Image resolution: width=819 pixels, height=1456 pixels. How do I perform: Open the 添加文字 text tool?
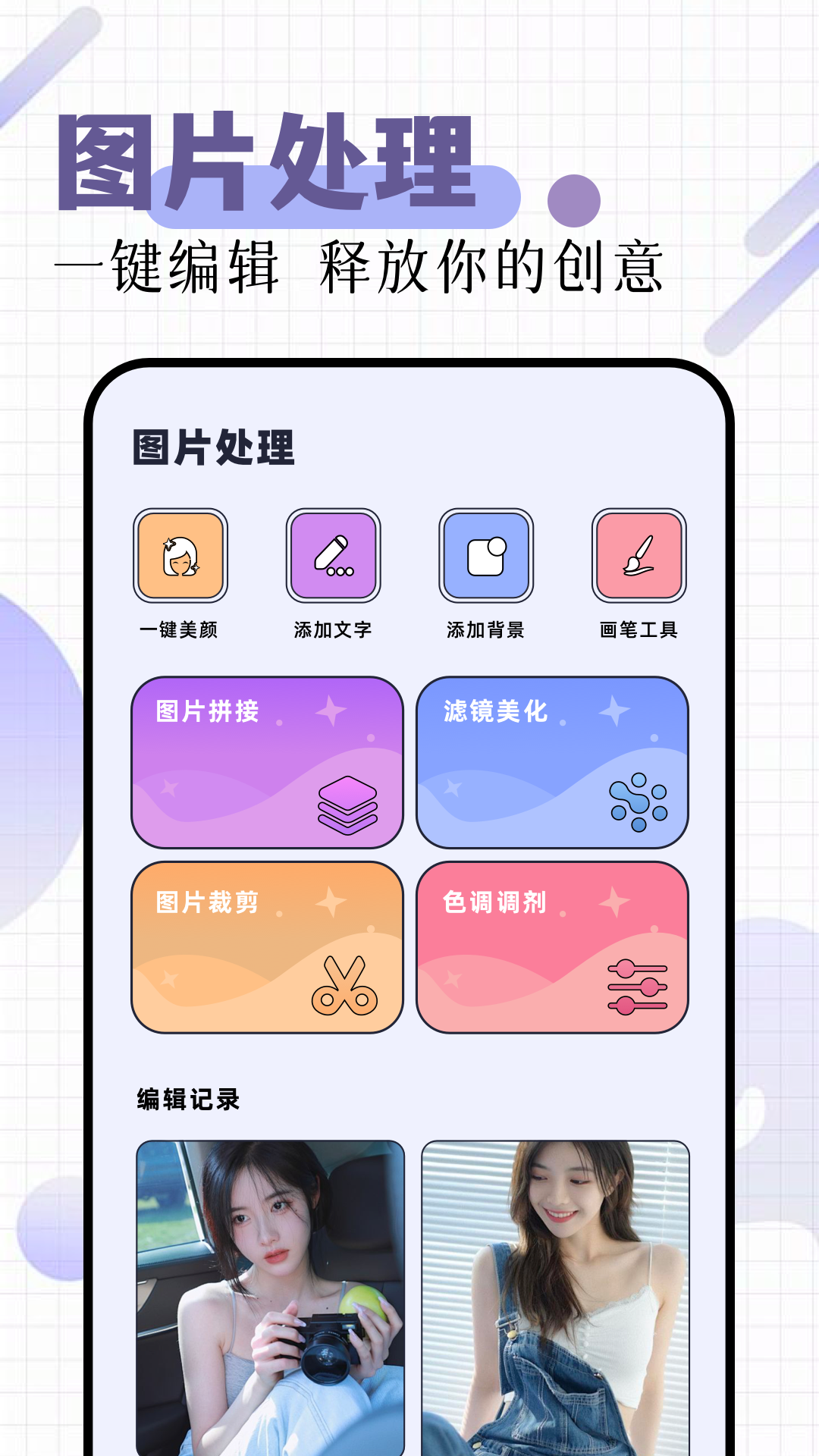pyautogui.click(x=332, y=556)
